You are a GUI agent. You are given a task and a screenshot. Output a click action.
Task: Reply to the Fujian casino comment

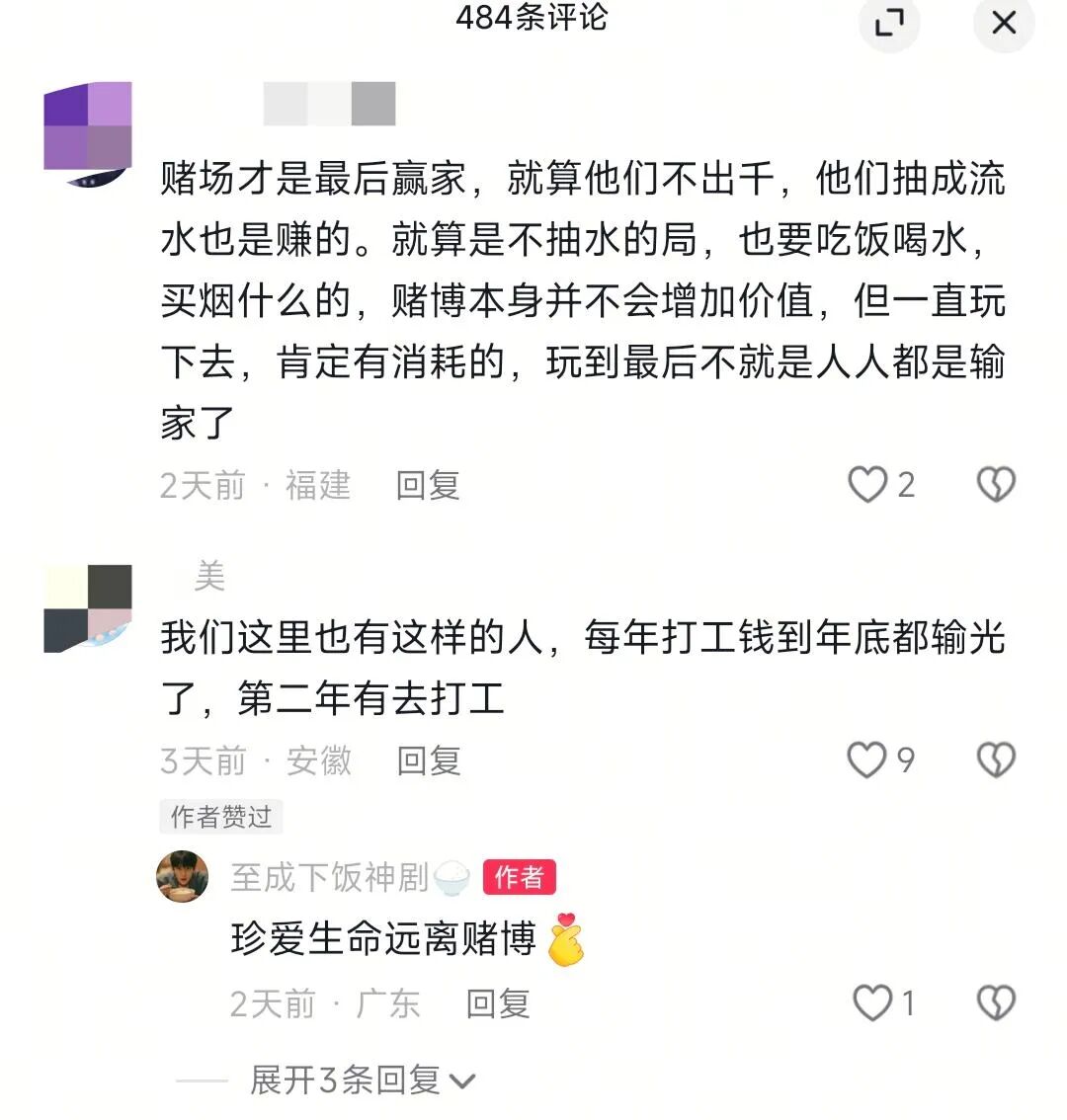point(428,486)
